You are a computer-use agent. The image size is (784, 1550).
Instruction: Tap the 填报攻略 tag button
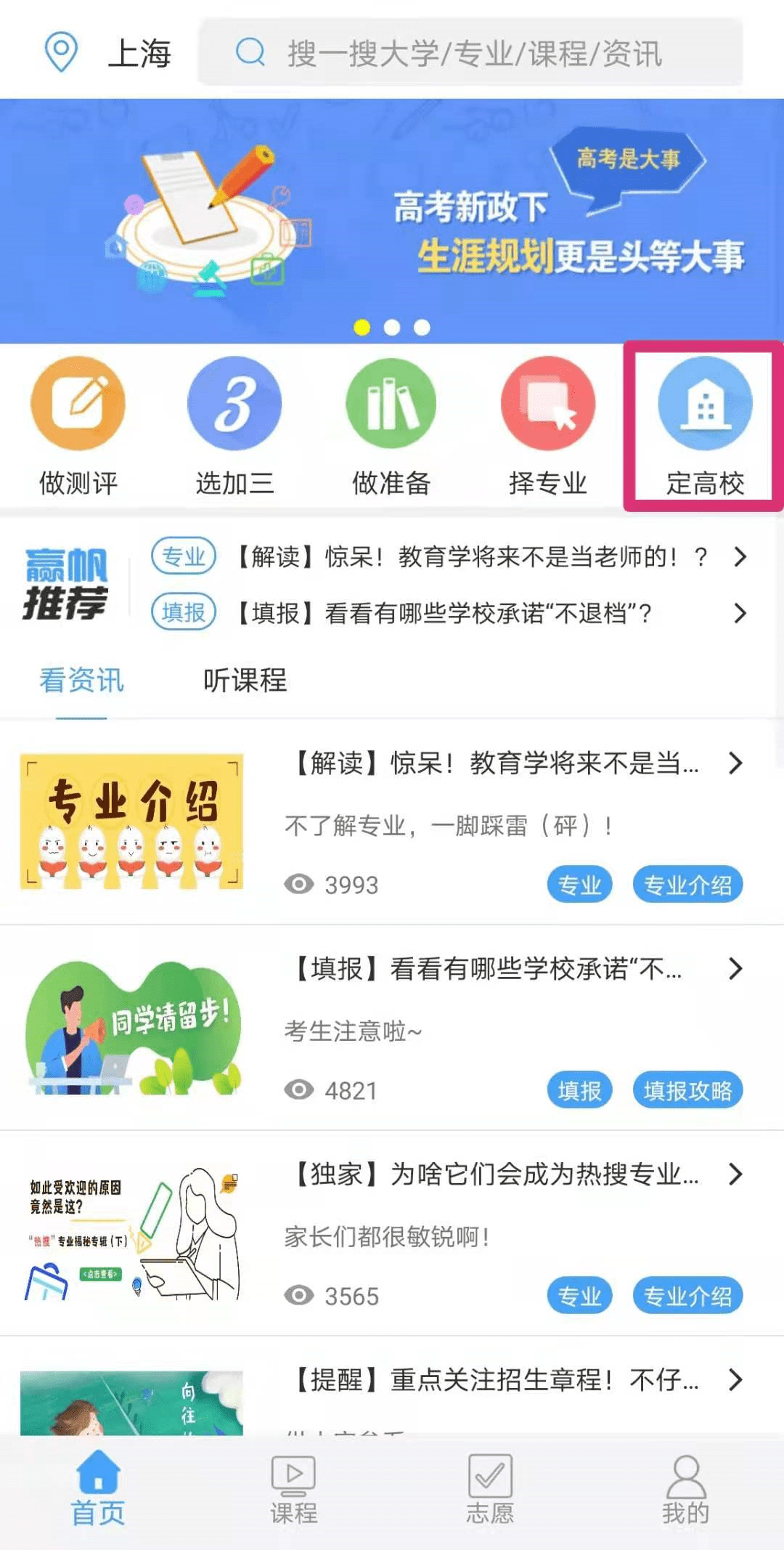[687, 1089]
